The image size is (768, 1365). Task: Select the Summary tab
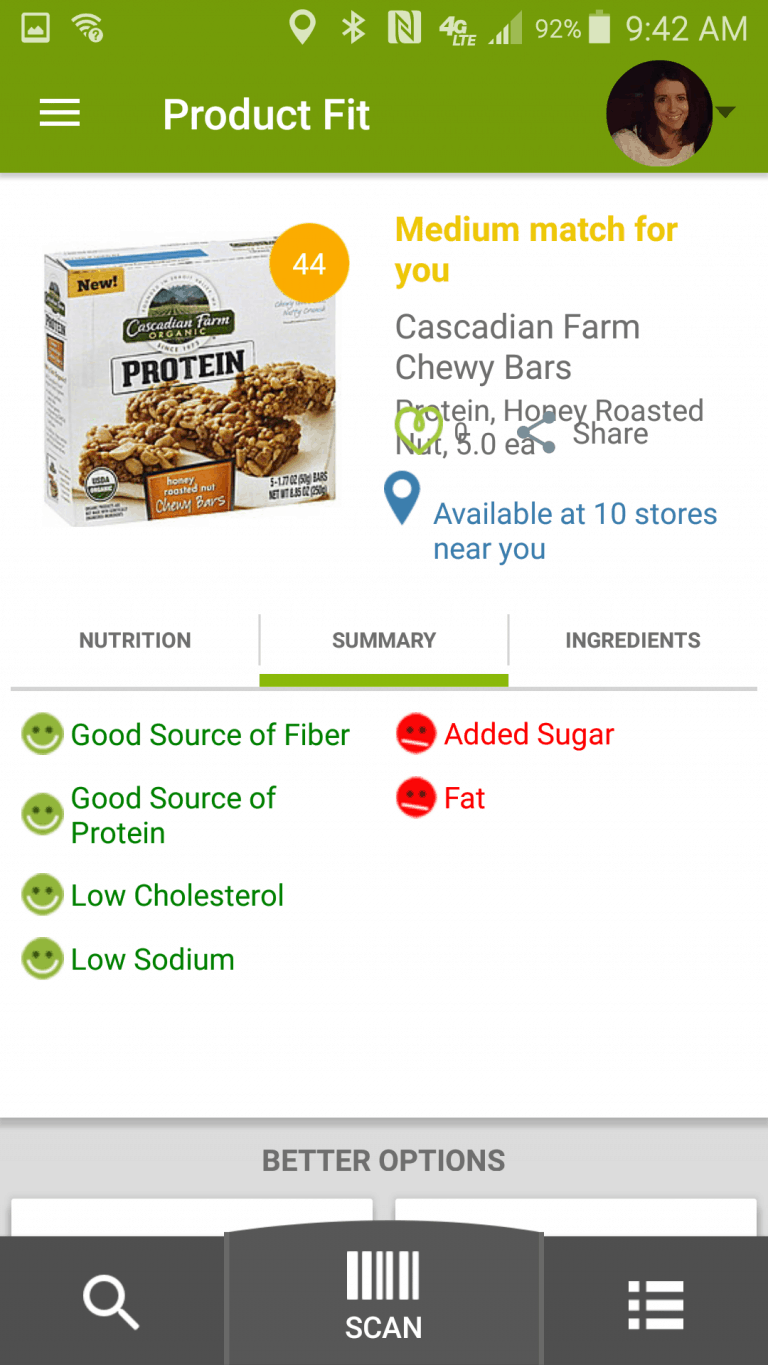[x=384, y=640]
